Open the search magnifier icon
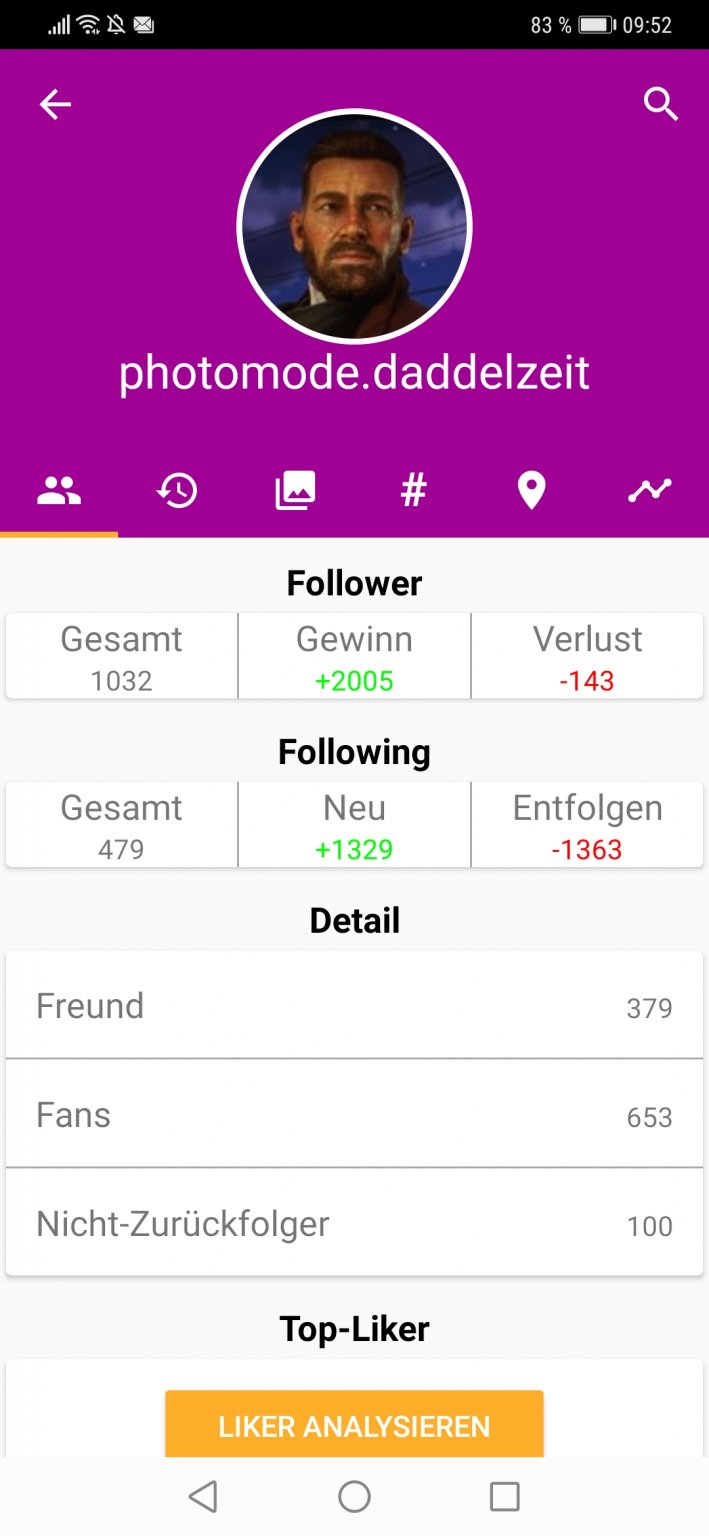 coord(661,104)
